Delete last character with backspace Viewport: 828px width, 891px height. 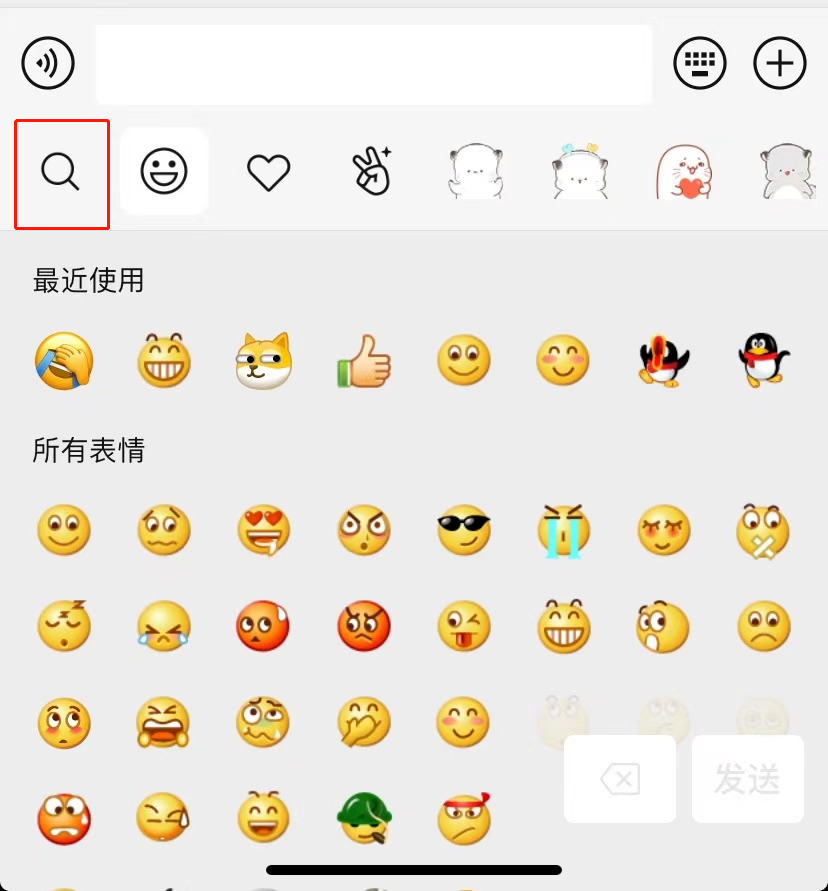[620, 779]
